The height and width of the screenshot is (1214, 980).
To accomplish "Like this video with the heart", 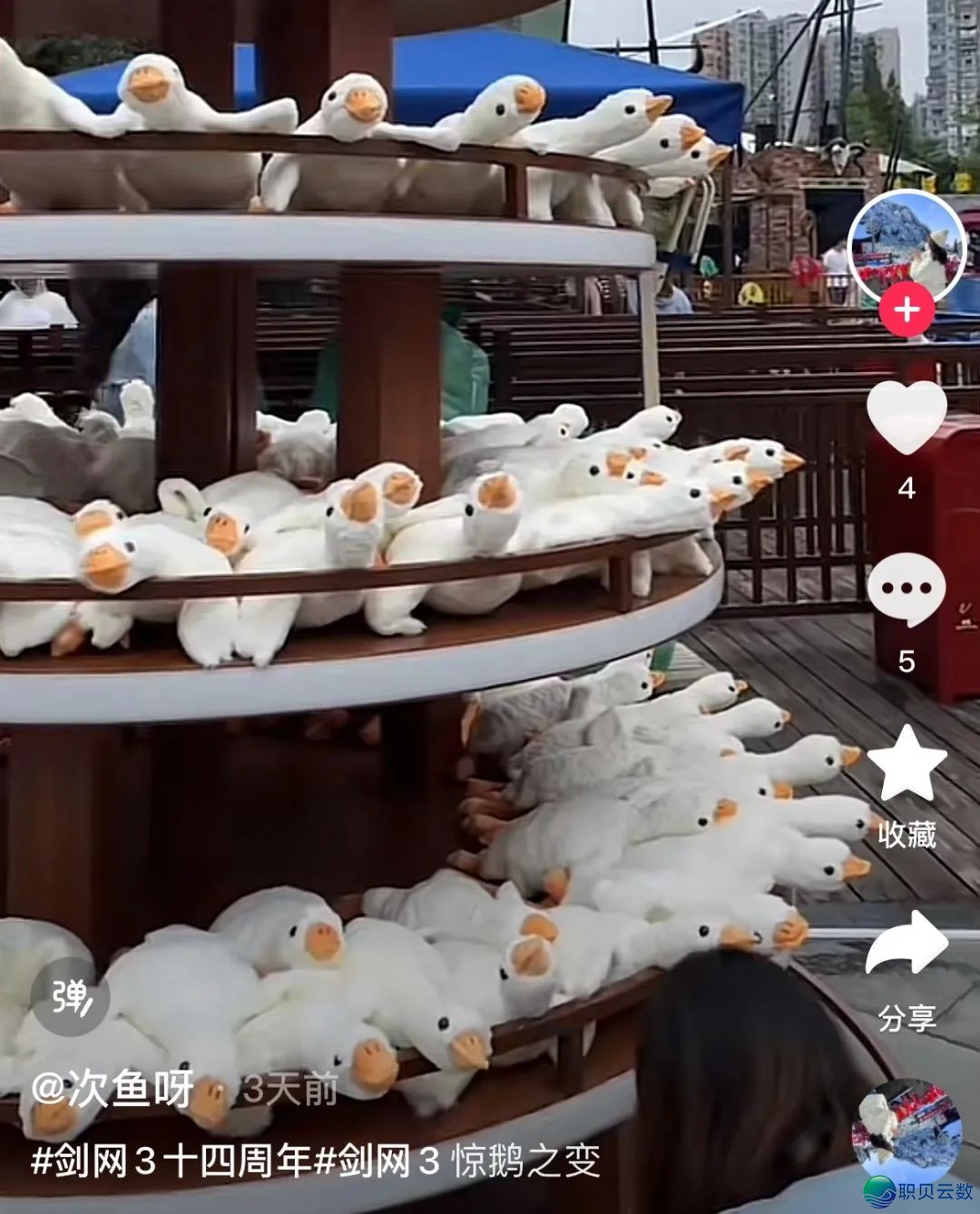I will (906, 418).
